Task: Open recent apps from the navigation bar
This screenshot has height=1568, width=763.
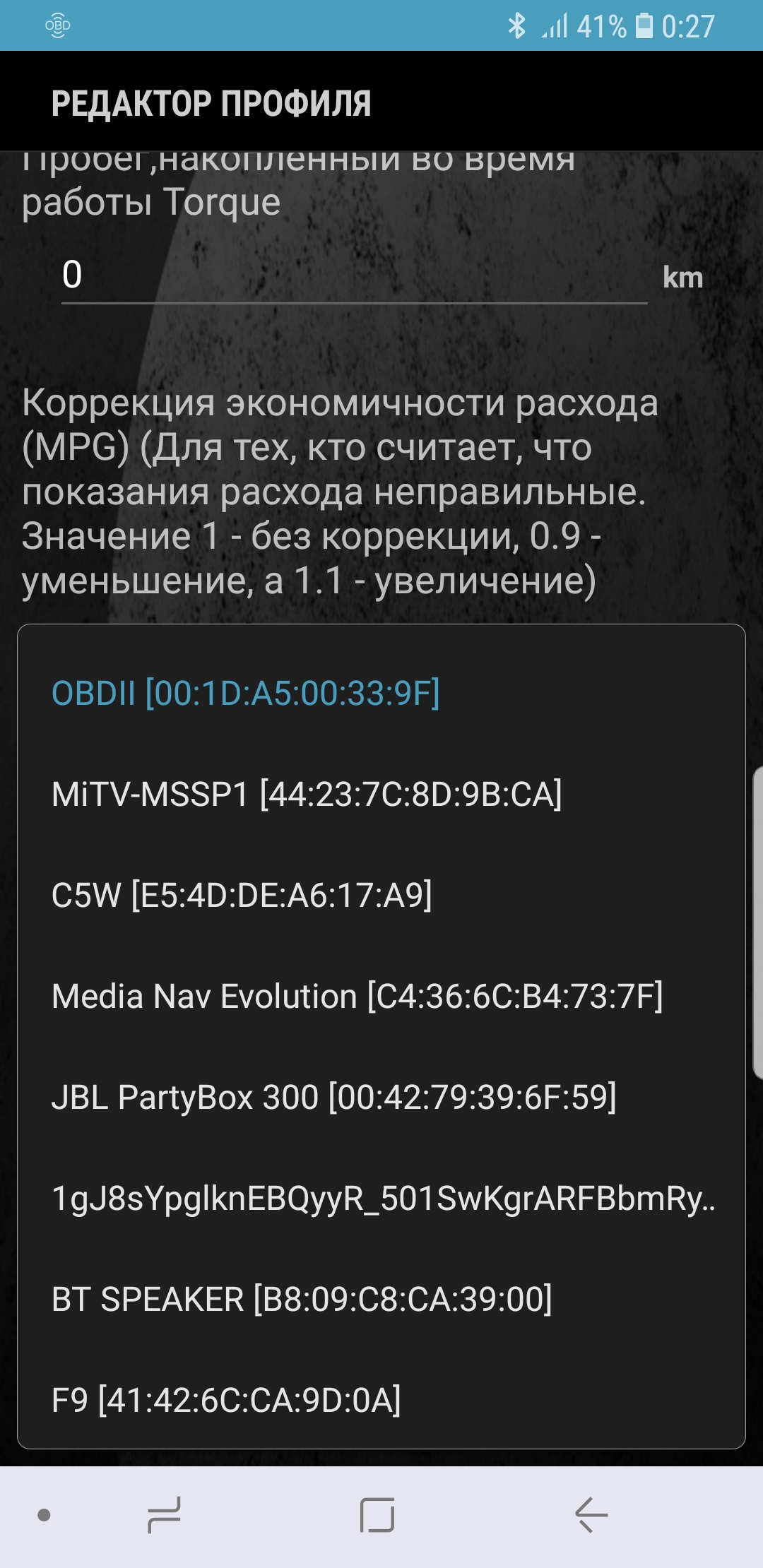Action: (x=164, y=1515)
